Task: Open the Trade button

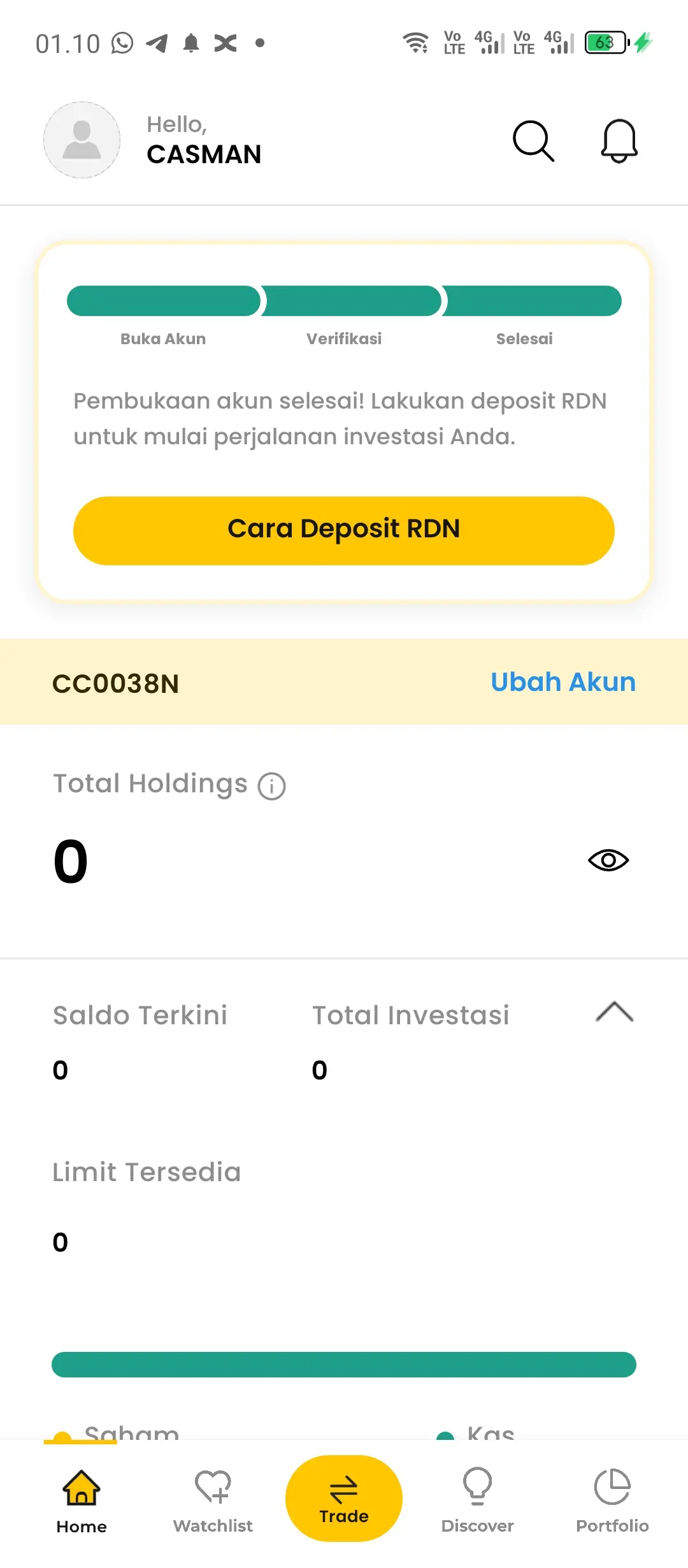Action: click(x=344, y=1498)
